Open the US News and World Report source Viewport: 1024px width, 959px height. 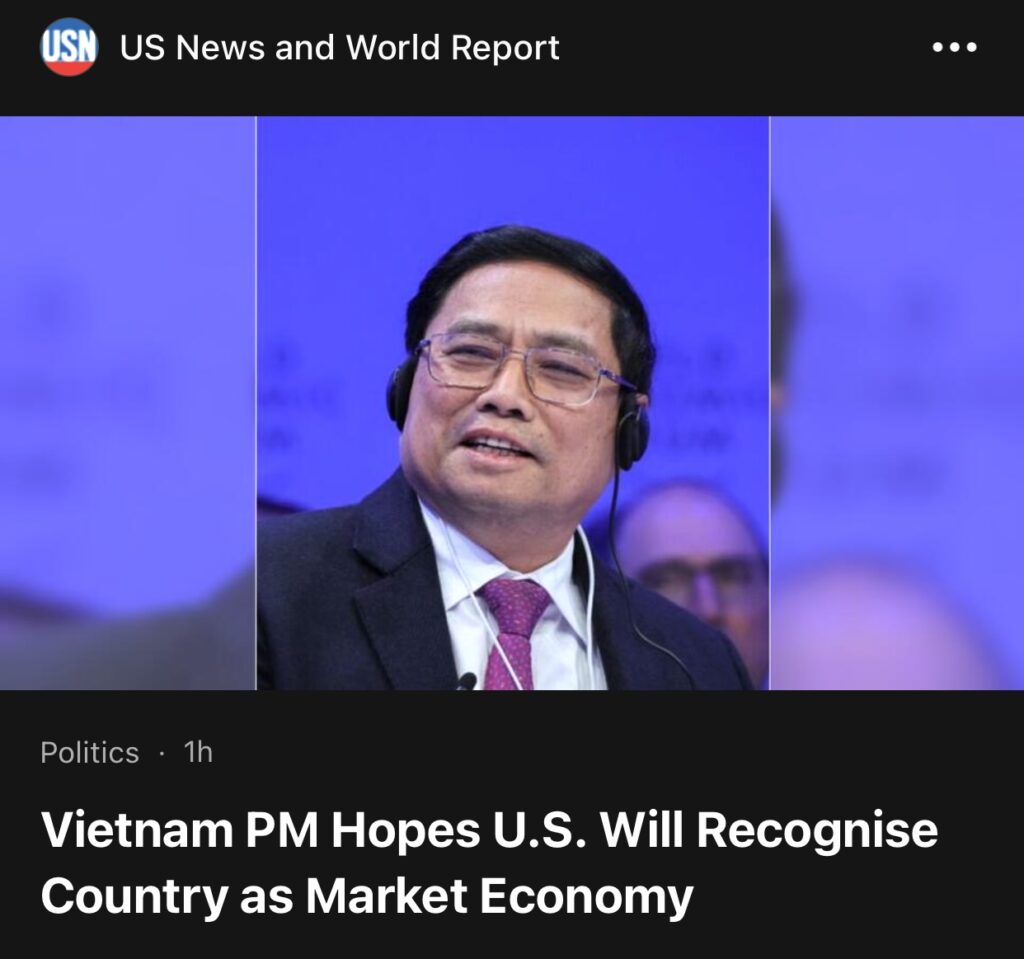(339, 48)
